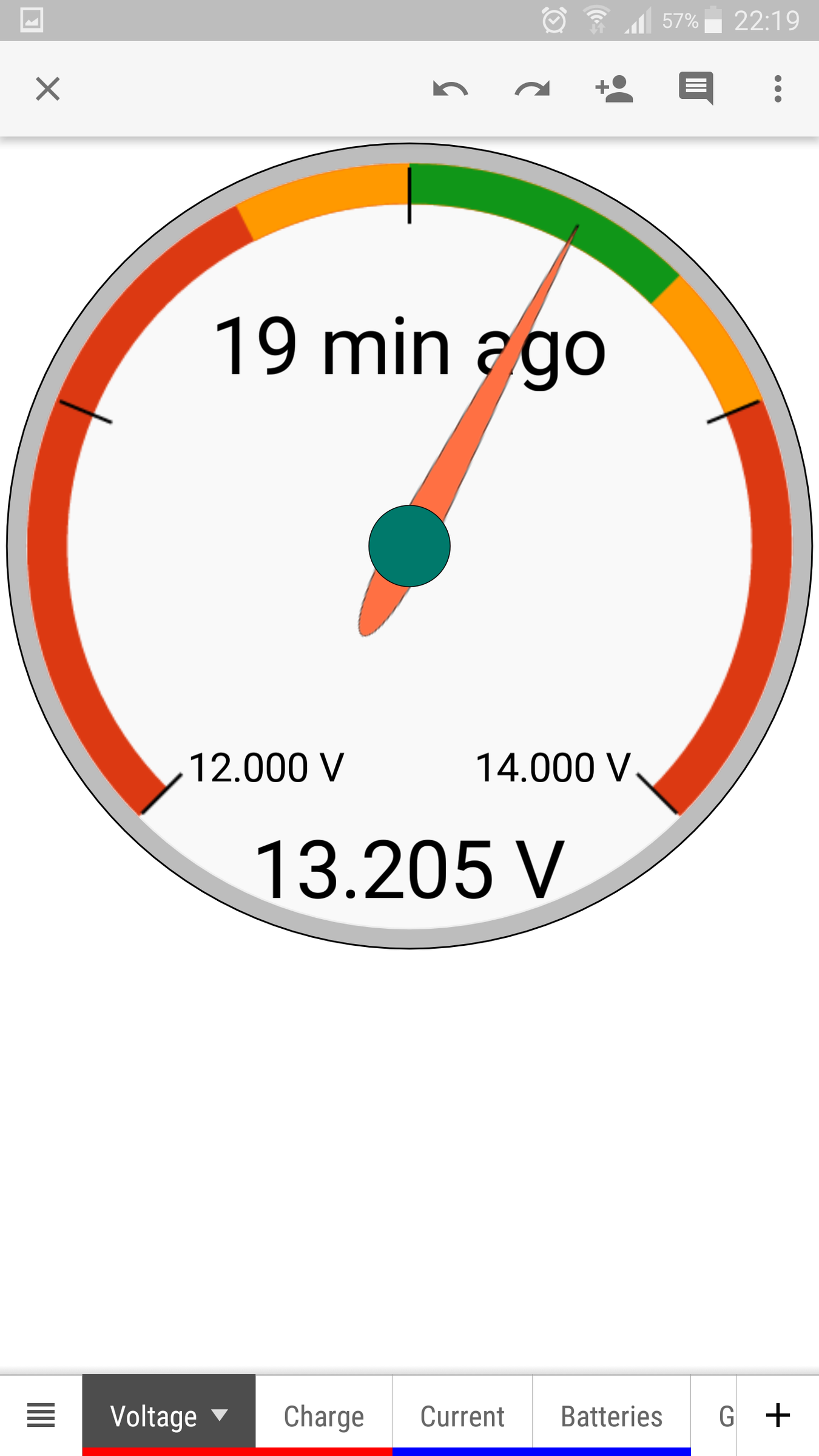819x1456 pixels.
Task: Open the comments icon
Action: click(x=696, y=89)
